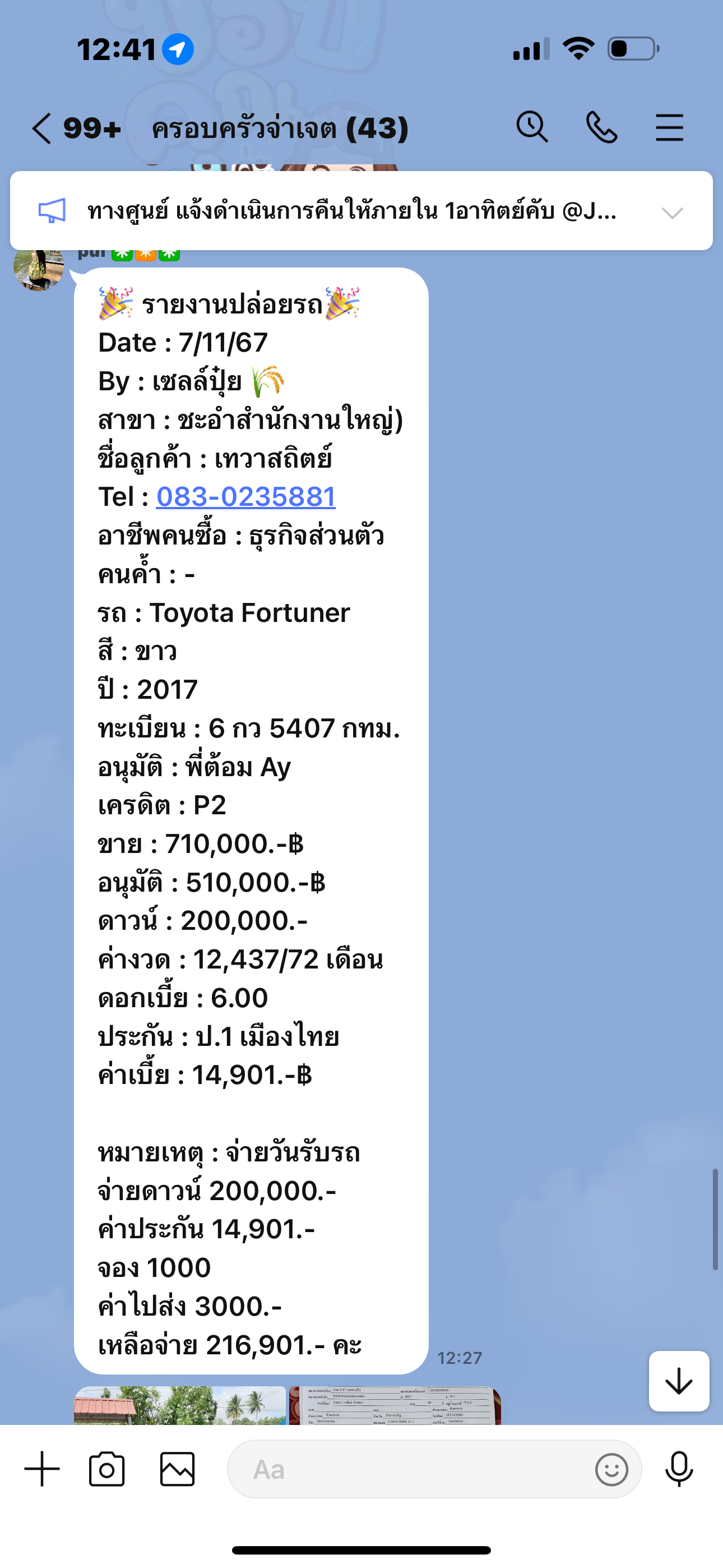Viewport: 723px width, 1568px height.
Task: Expand the pinned announcement chevron
Action: [x=673, y=213]
